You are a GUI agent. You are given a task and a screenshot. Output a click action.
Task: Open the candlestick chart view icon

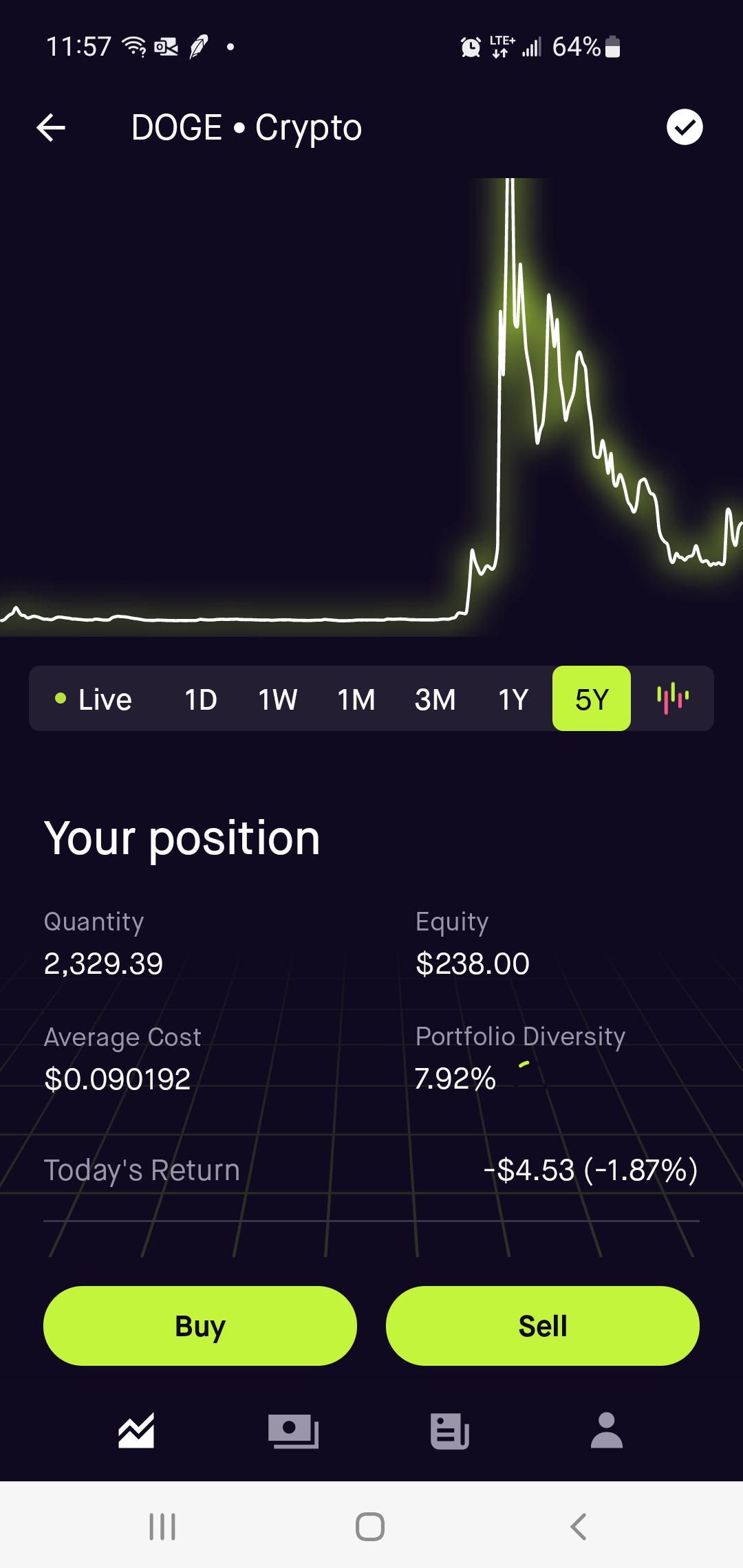[672, 698]
